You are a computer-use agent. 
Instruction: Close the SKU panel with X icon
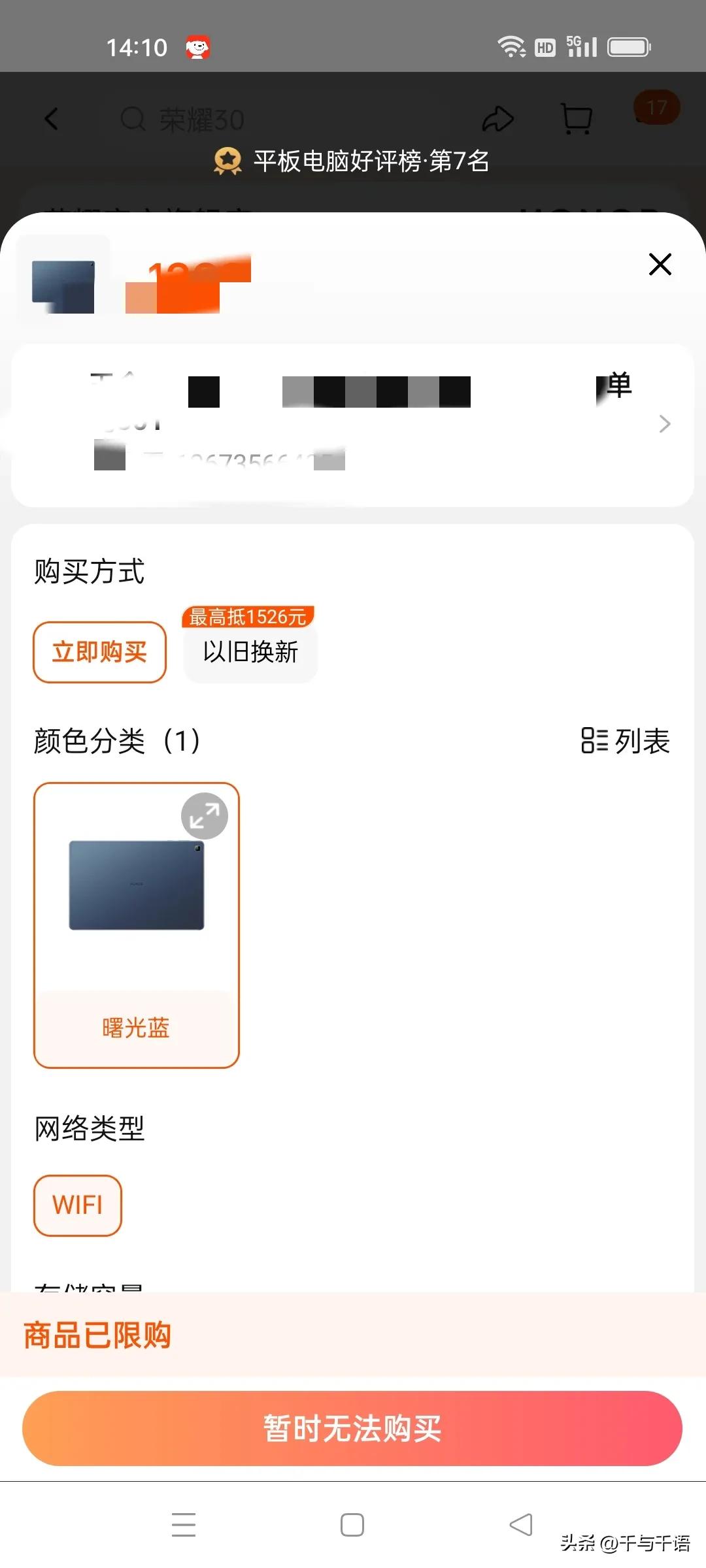[x=660, y=265]
